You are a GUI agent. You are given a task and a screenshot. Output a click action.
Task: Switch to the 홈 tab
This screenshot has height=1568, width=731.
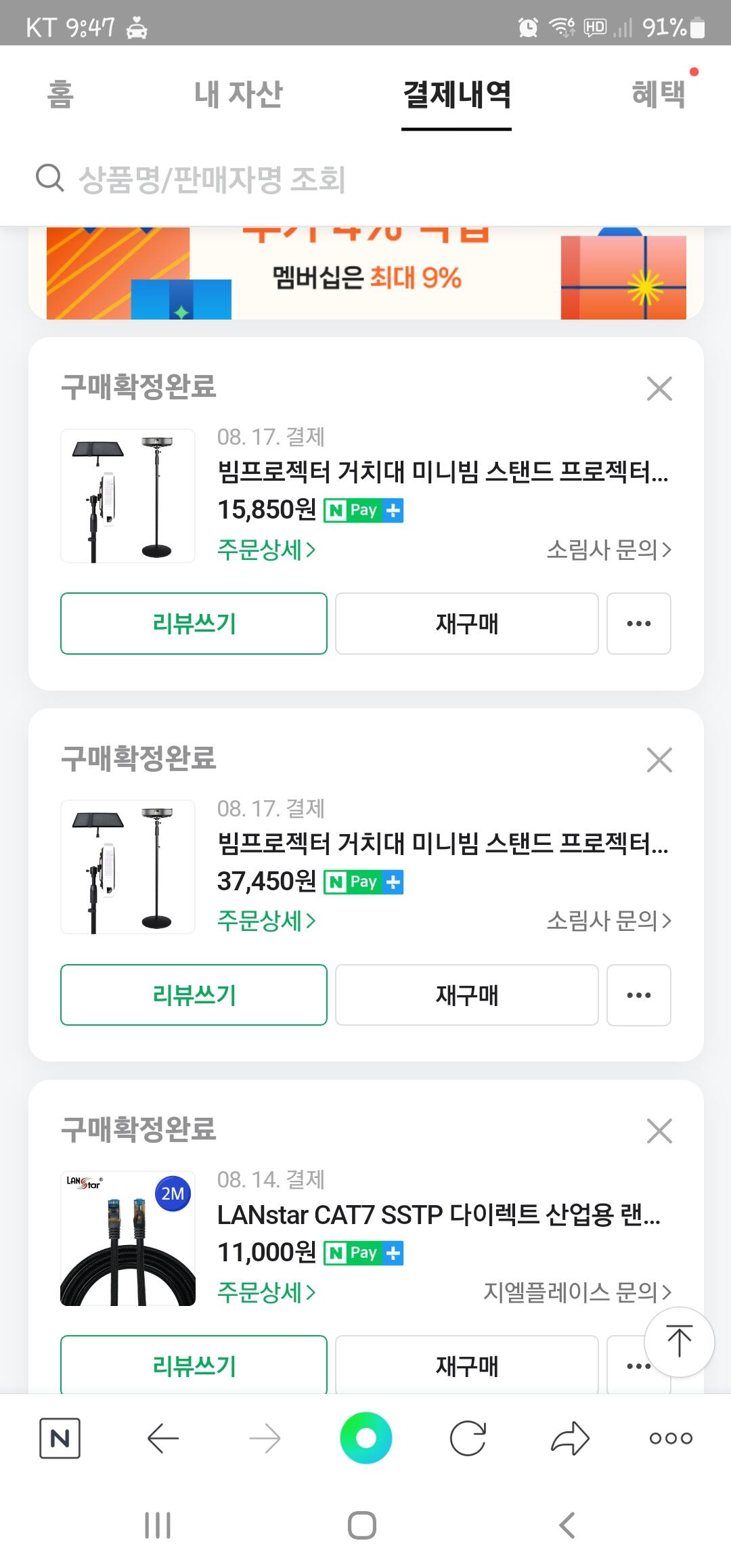point(60,94)
